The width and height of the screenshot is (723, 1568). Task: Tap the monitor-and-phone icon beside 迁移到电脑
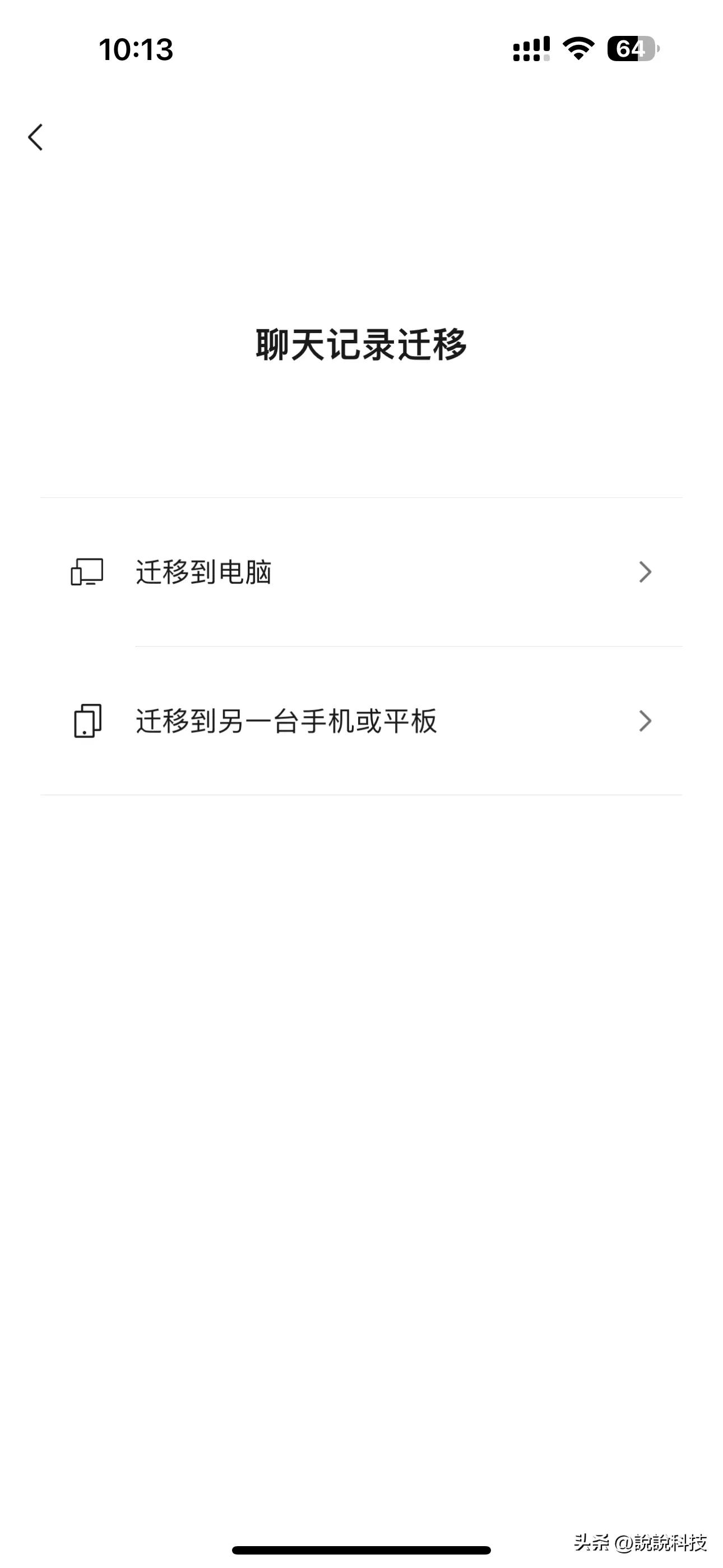[x=87, y=571]
